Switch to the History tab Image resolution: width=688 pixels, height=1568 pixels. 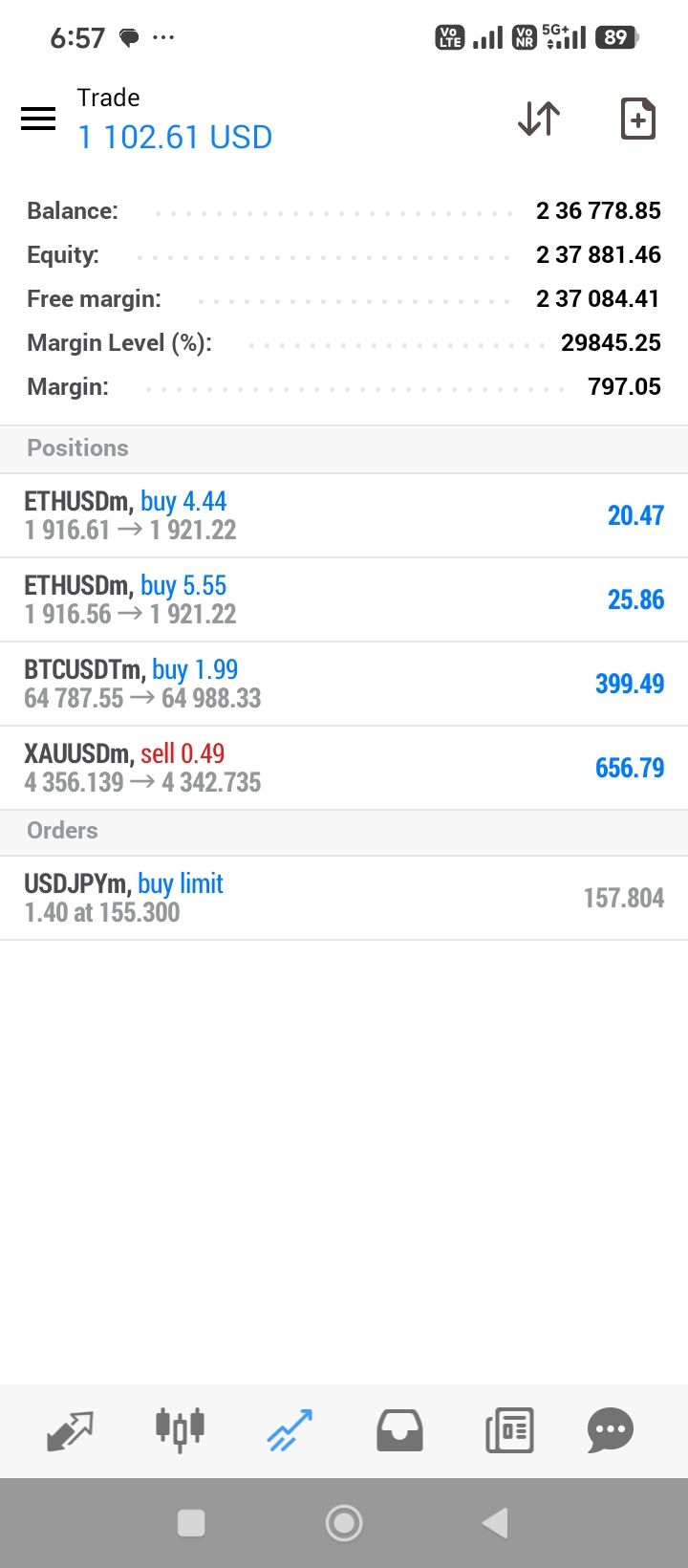[x=399, y=1430]
